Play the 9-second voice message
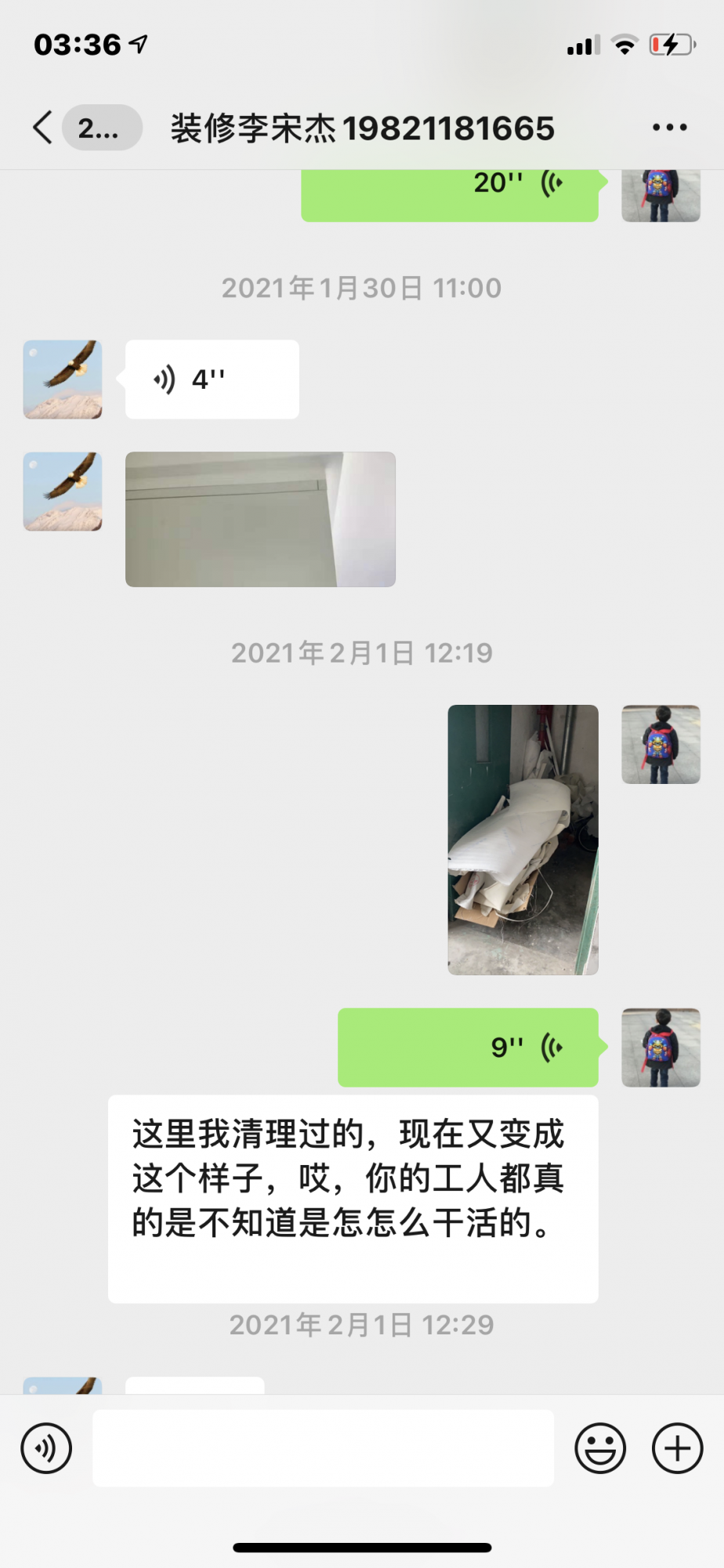This screenshot has height=1568, width=724. pyautogui.click(x=468, y=1047)
